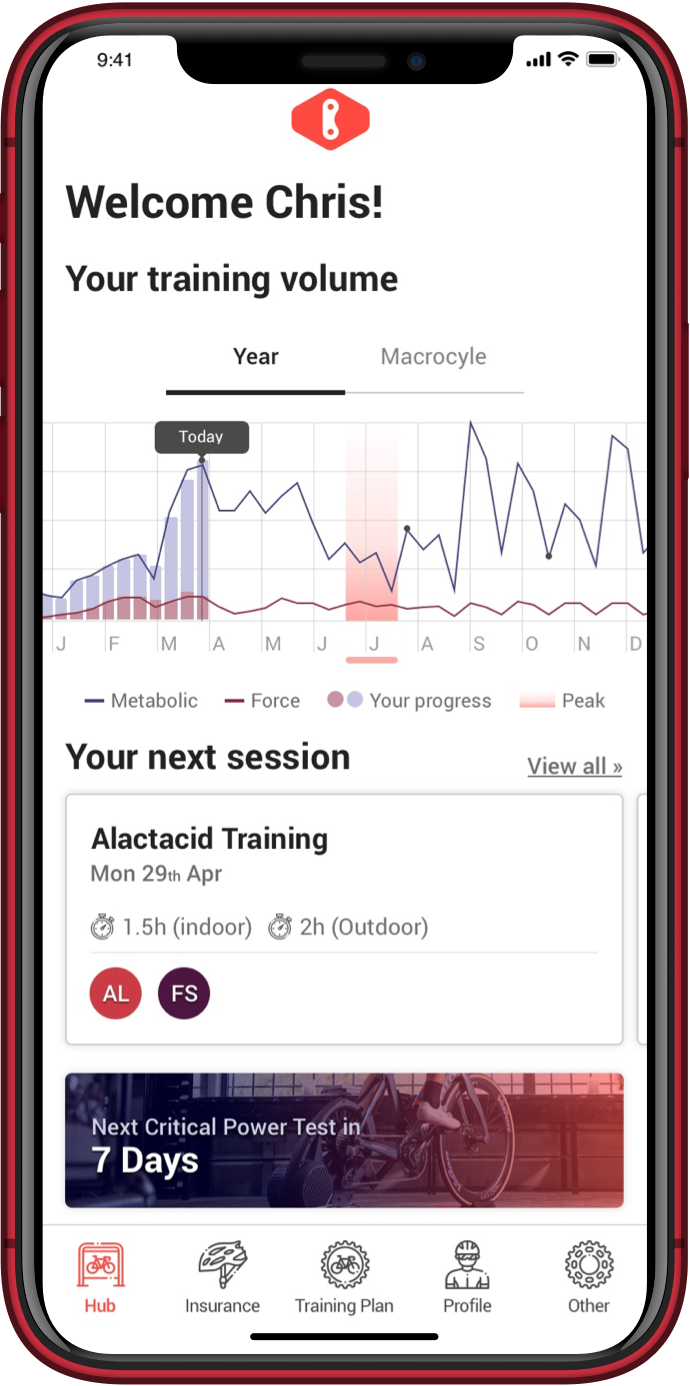Switch to the Macrocyle tab
This screenshot has width=690, height=1386.
[x=433, y=357]
